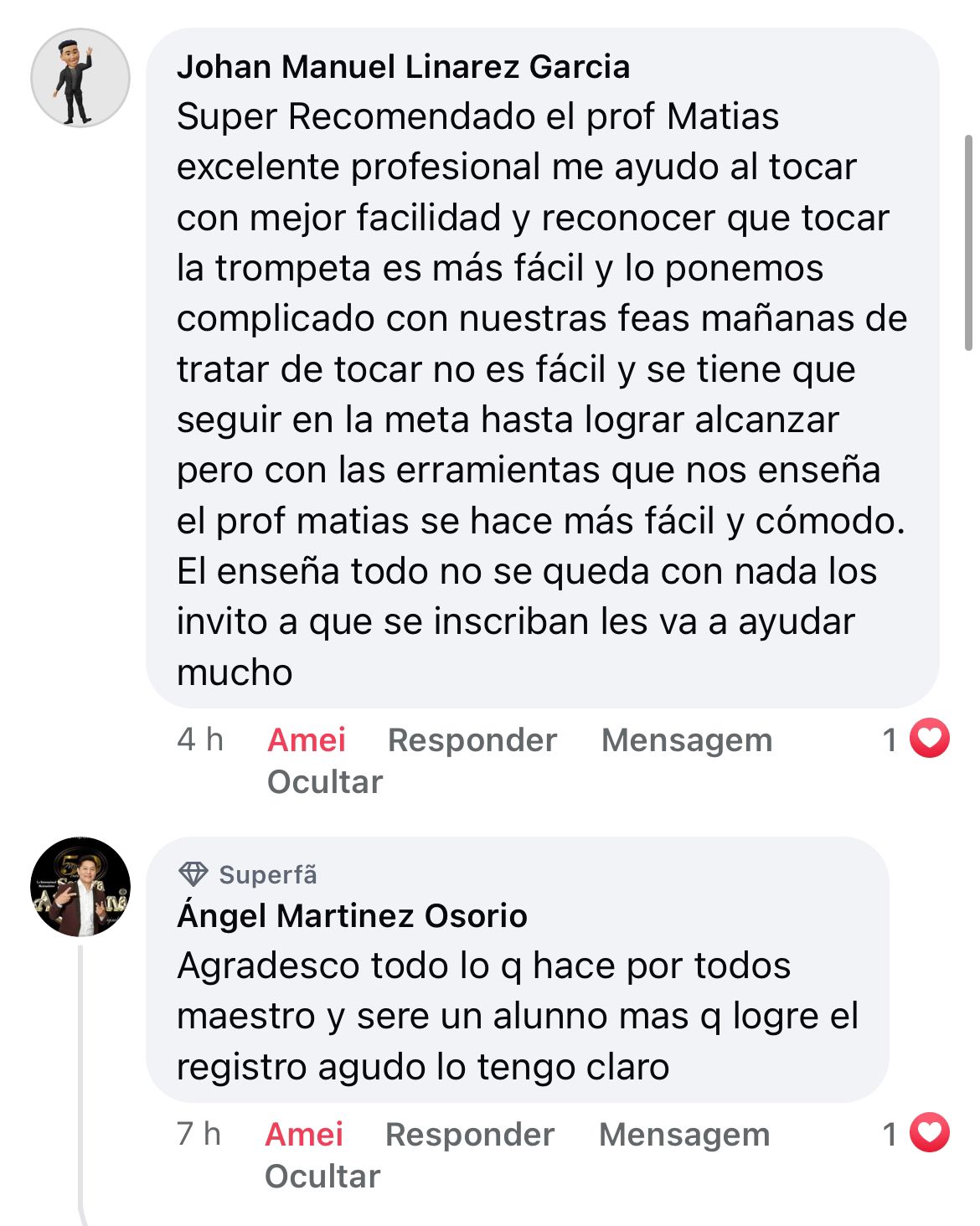This screenshot has width=980, height=1226.
Task: Hide Johan's comment with Ocultar
Action: click(324, 781)
